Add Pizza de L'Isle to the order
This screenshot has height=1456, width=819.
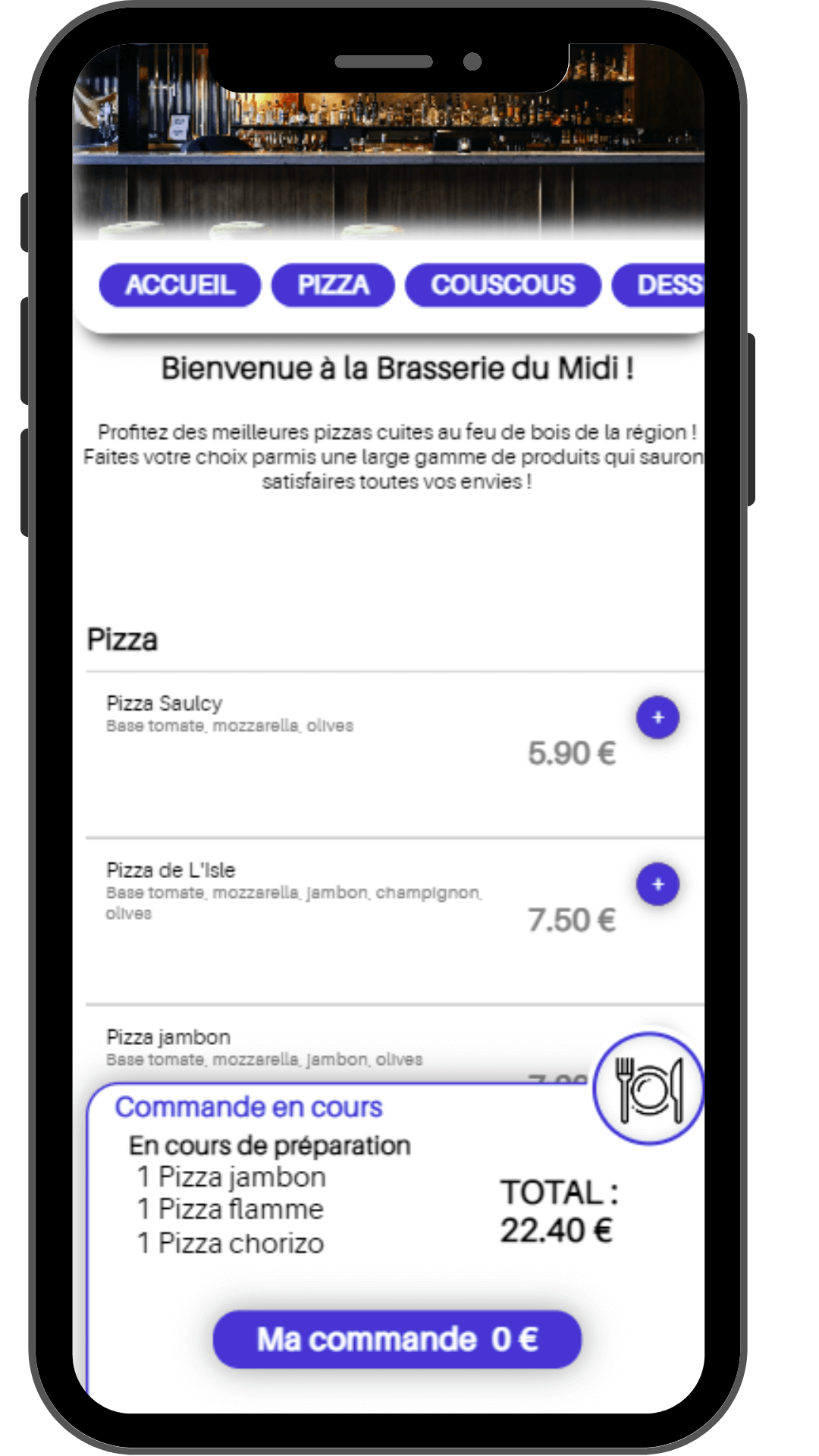(x=657, y=884)
